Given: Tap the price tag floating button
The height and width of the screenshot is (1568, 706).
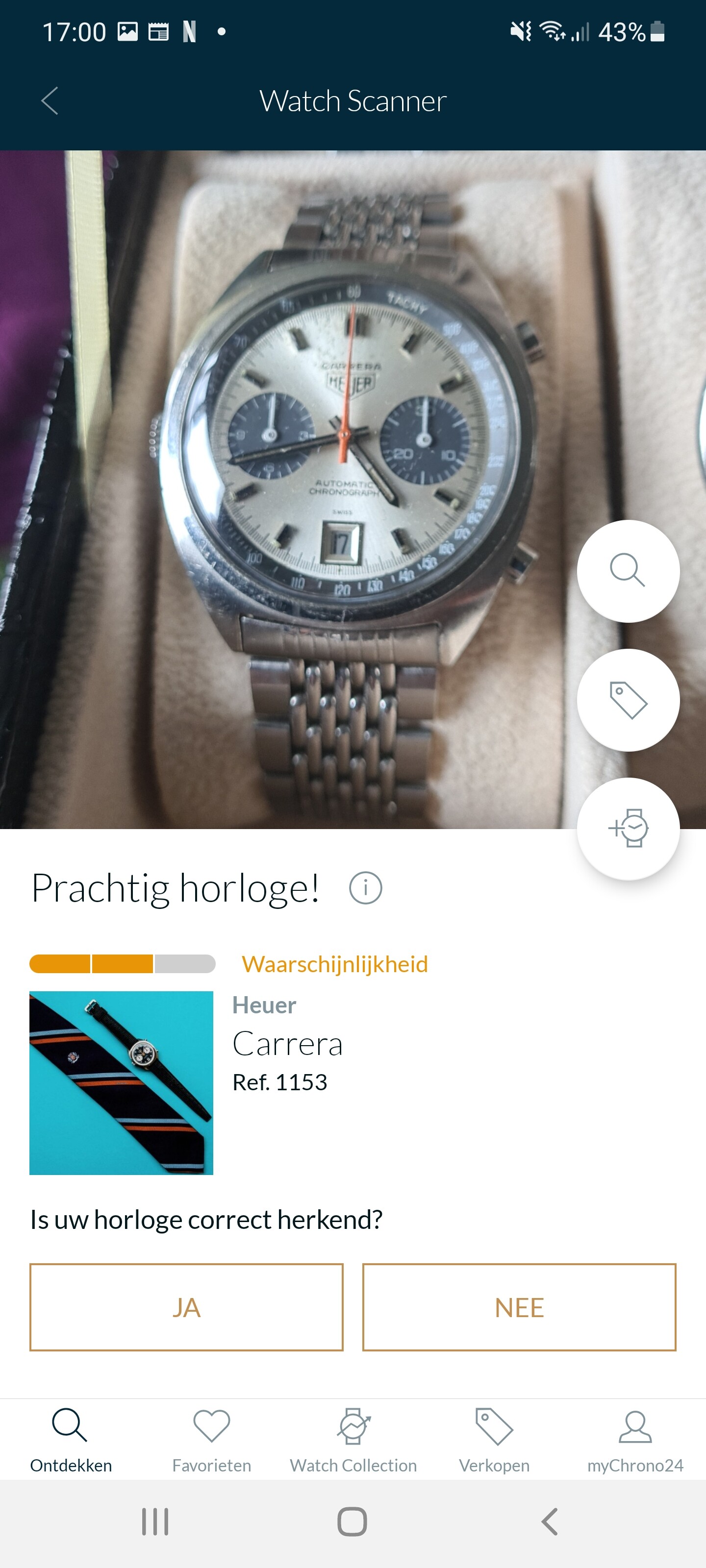Looking at the screenshot, I should tap(628, 700).
